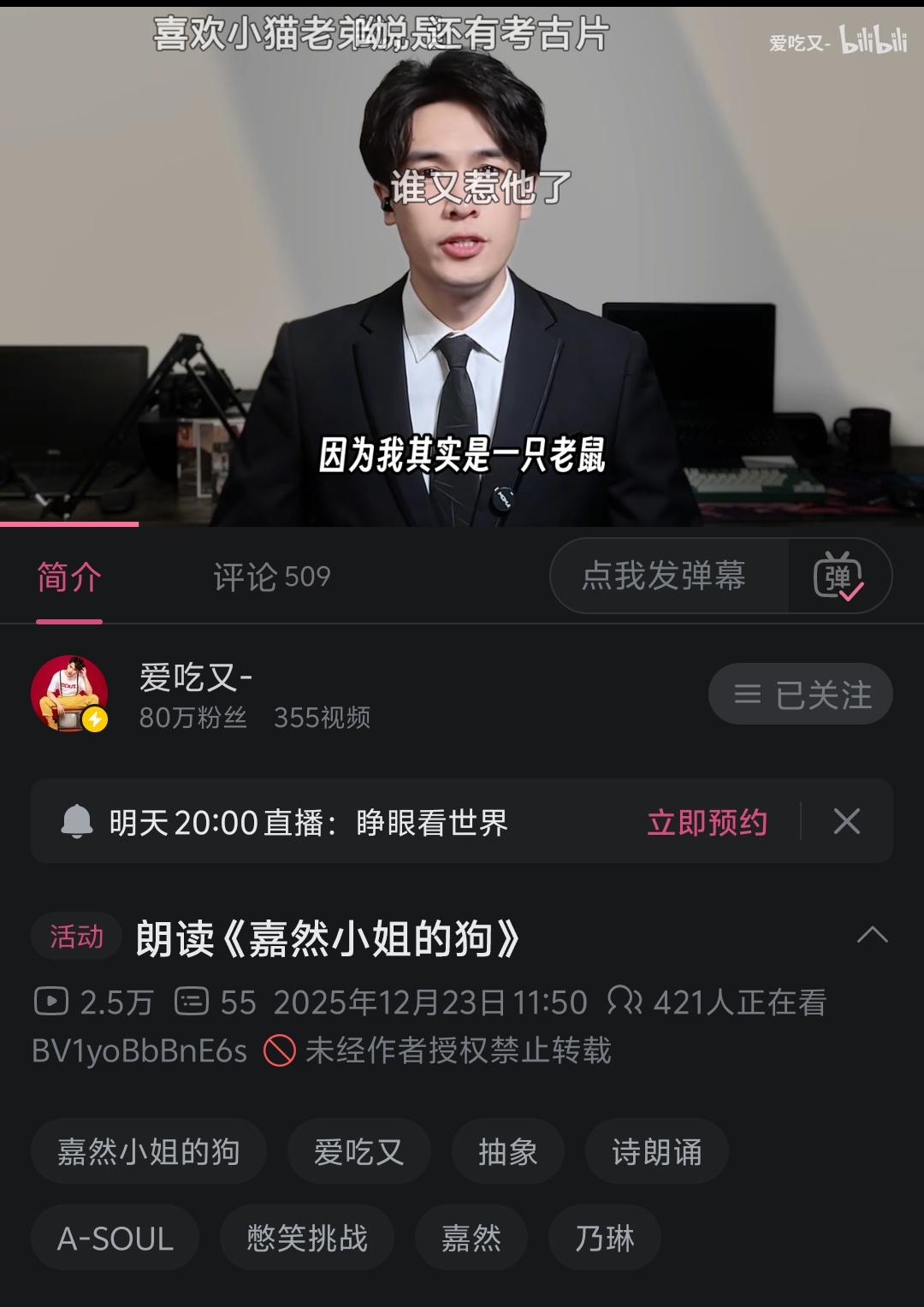Screen dimensions: 924x1307
Task: Tap the 已关注 following button
Action: tap(801, 695)
